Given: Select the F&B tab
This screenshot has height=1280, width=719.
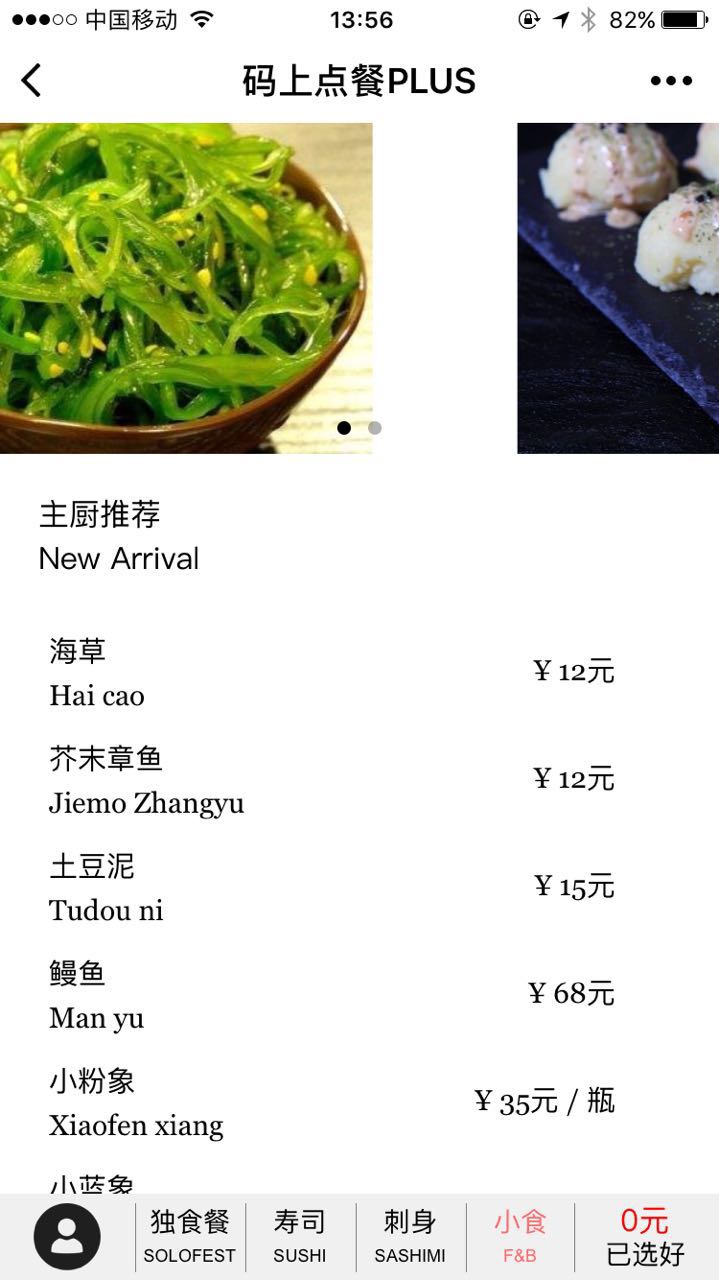Looking at the screenshot, I should pyautogui.click(x=520, y=1237).
